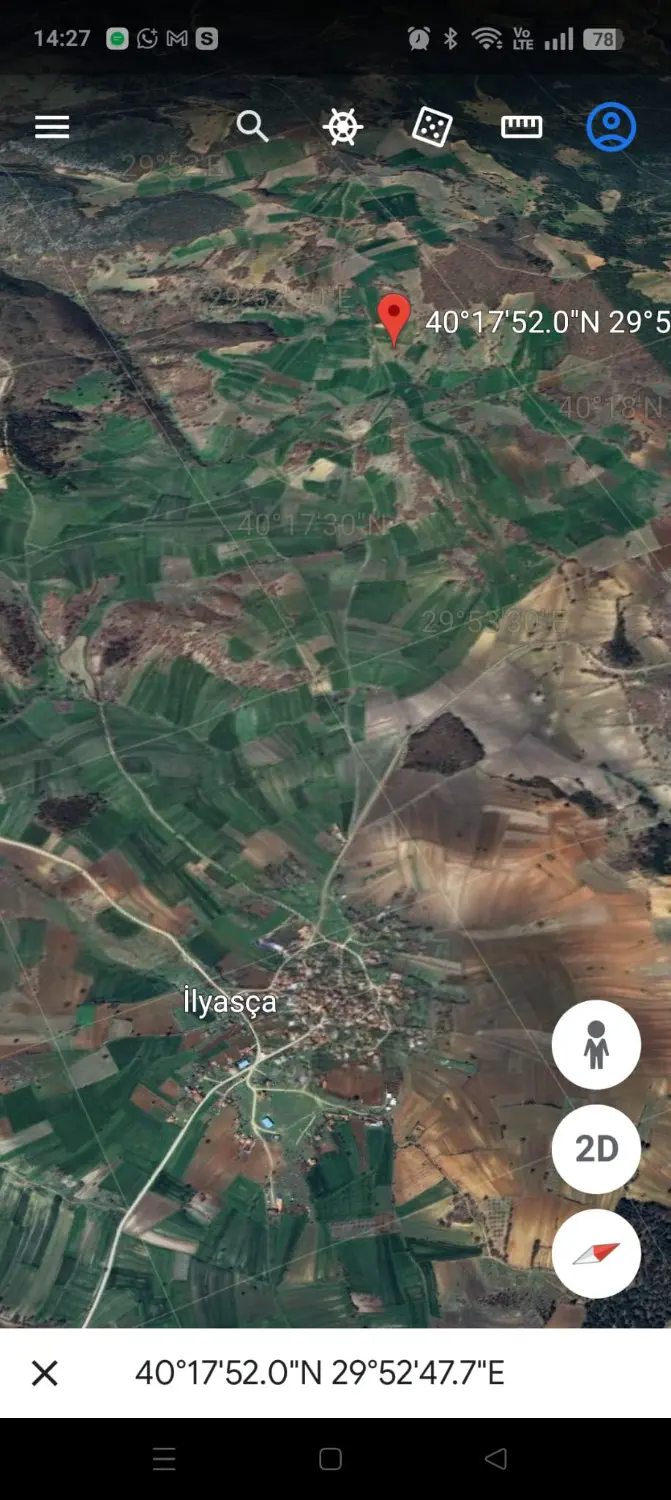Tap the red location pin

point(394,319)
